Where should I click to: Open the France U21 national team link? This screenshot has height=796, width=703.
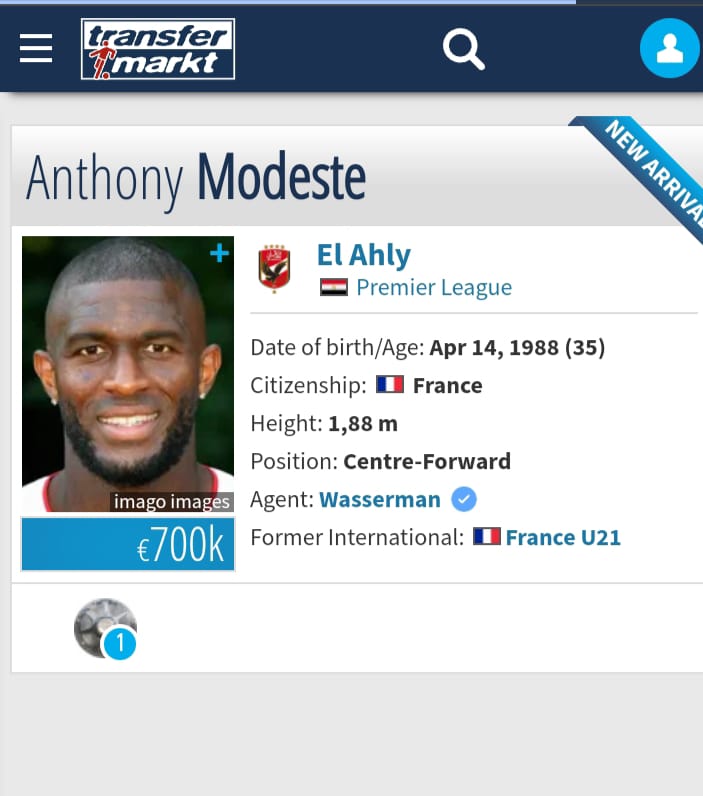(562, 537)
